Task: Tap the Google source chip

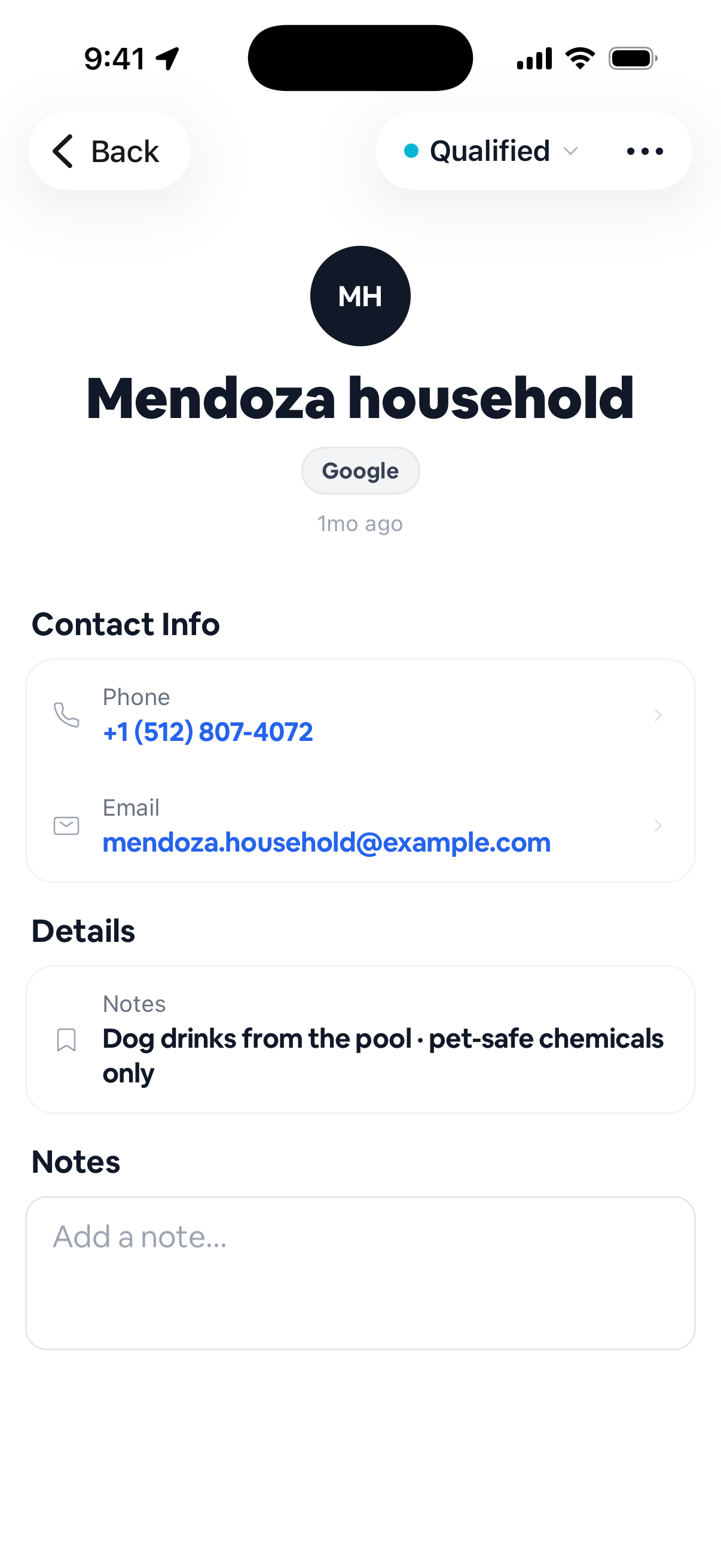Action: coord(360,471)
